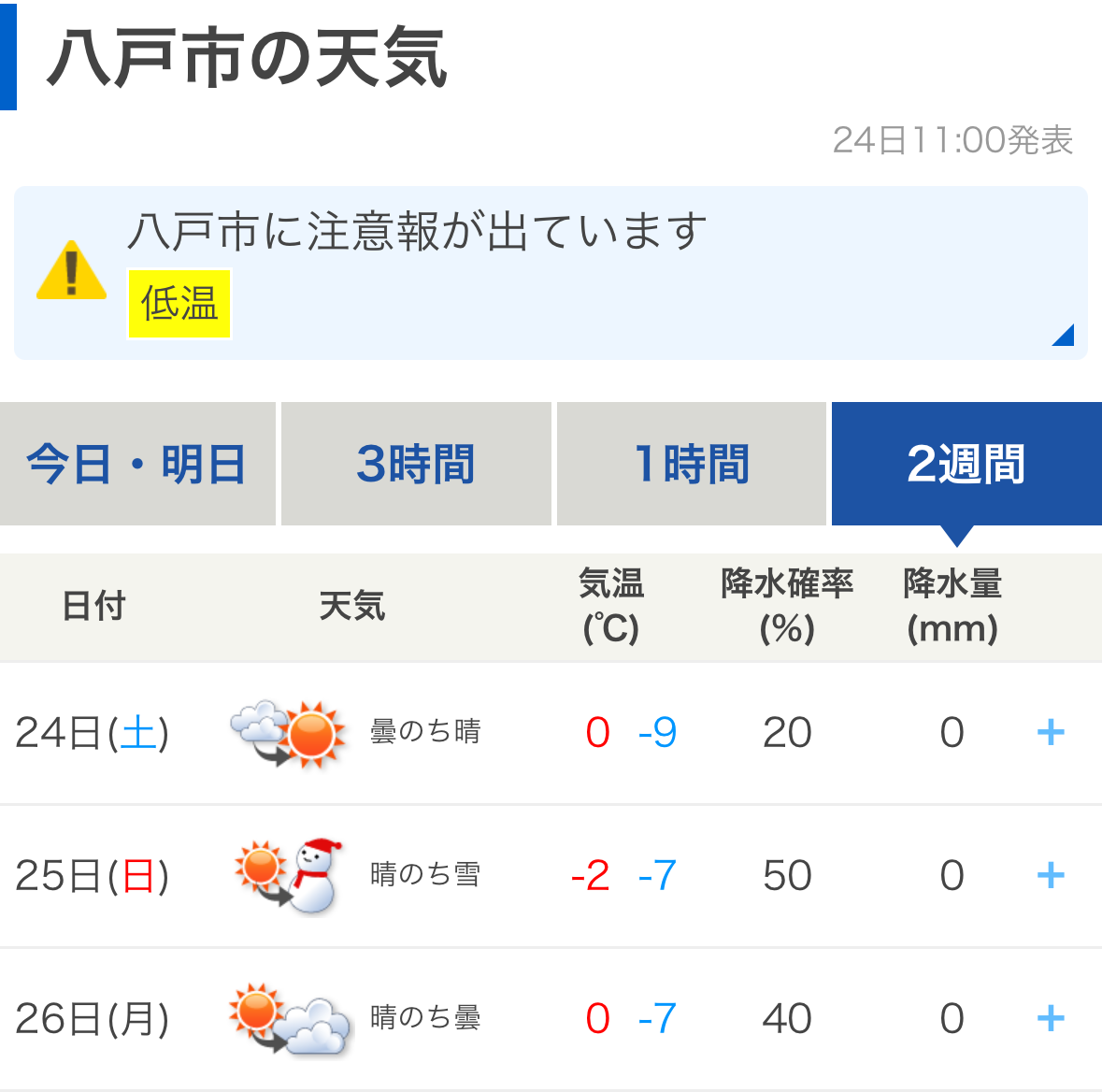Expand details for 26日(月) row
The height and width of the screenshot is (1092, 1102).
(1051, 1018)
